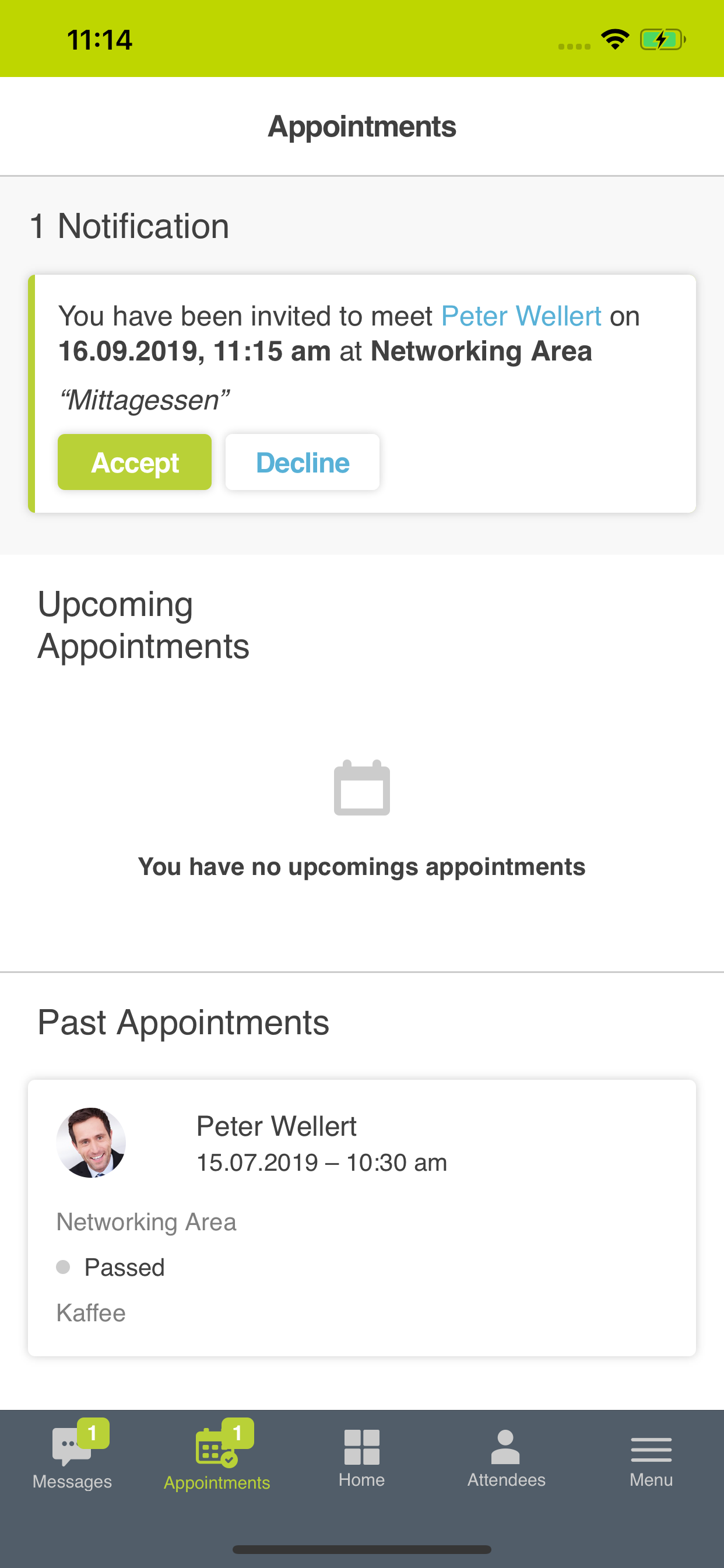Decline the invitation from Peter Wellert
The height and width of the screenshot is (1568, 724).
click(x=303, y=462)
